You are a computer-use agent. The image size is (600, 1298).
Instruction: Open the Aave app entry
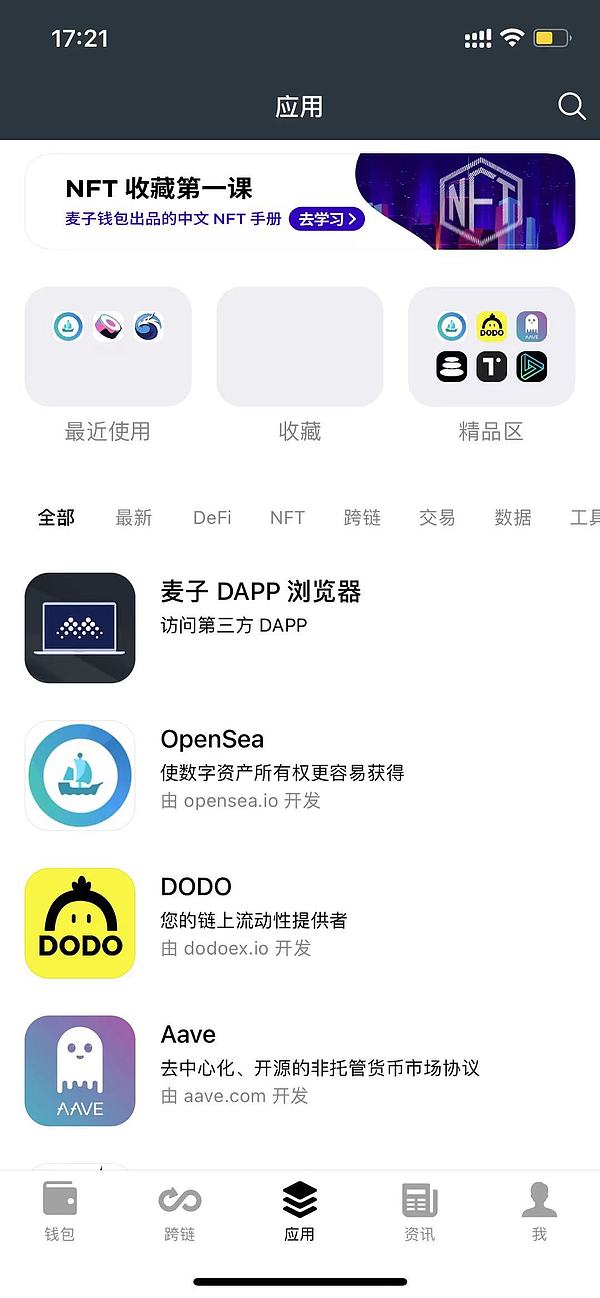188,1034
